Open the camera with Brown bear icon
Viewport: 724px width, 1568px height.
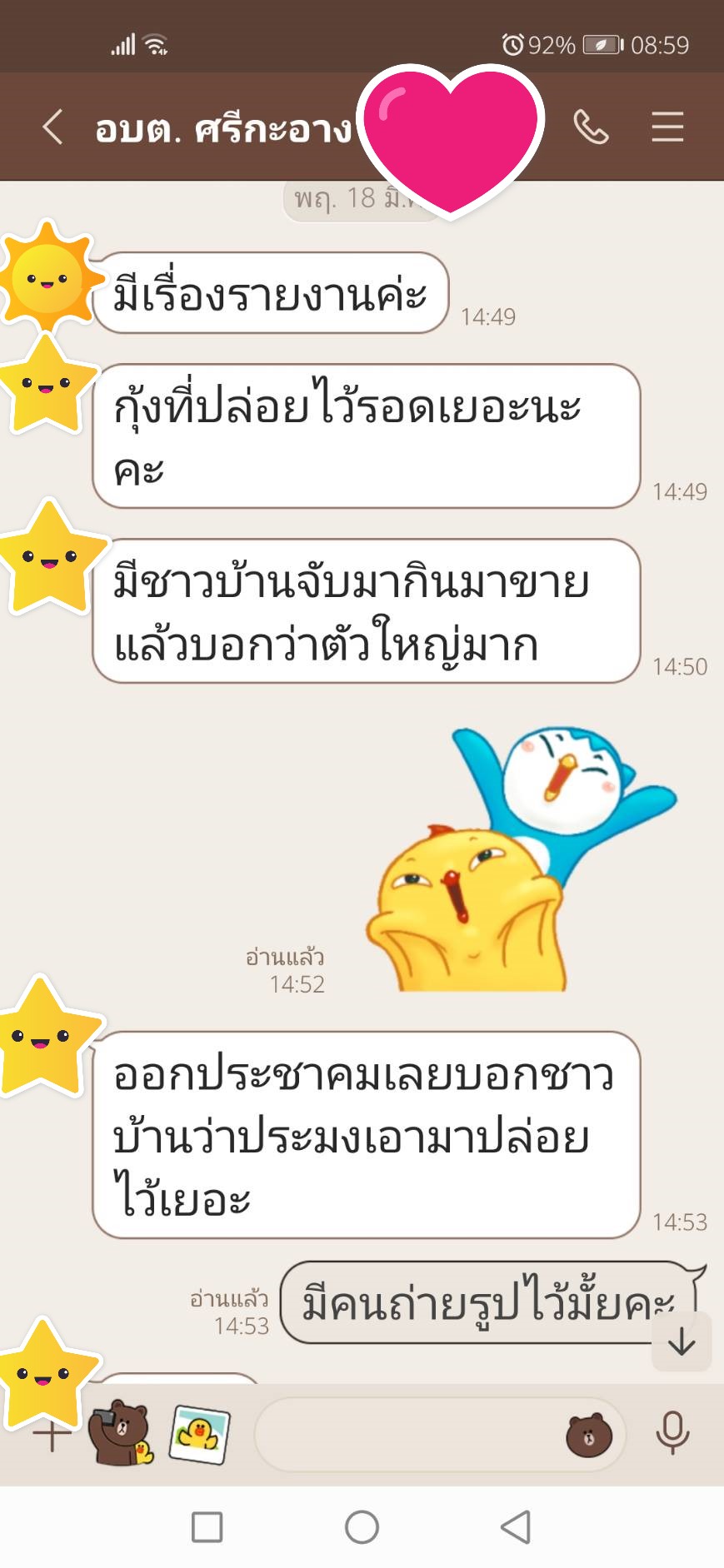[x=122, y=1432]
